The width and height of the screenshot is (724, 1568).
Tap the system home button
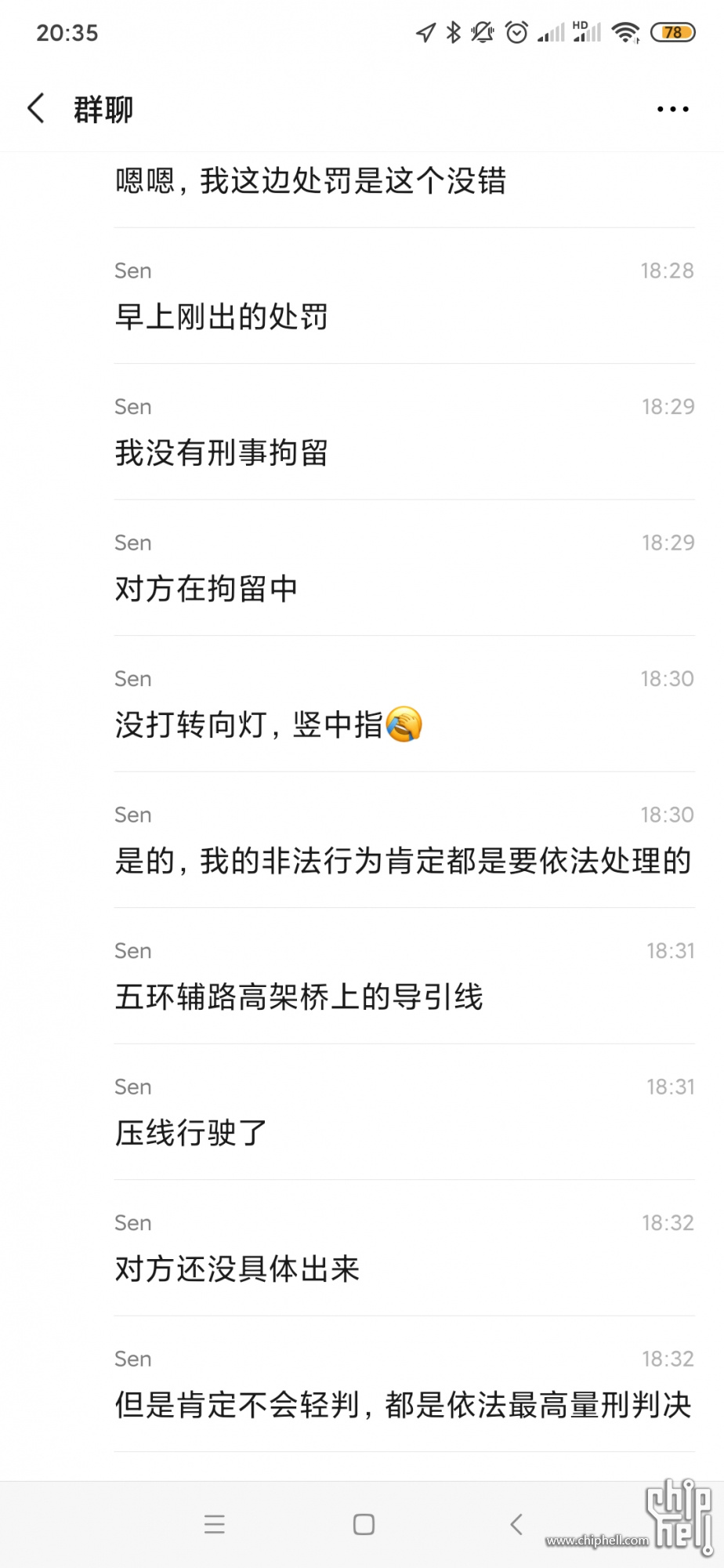(364, 1524)
